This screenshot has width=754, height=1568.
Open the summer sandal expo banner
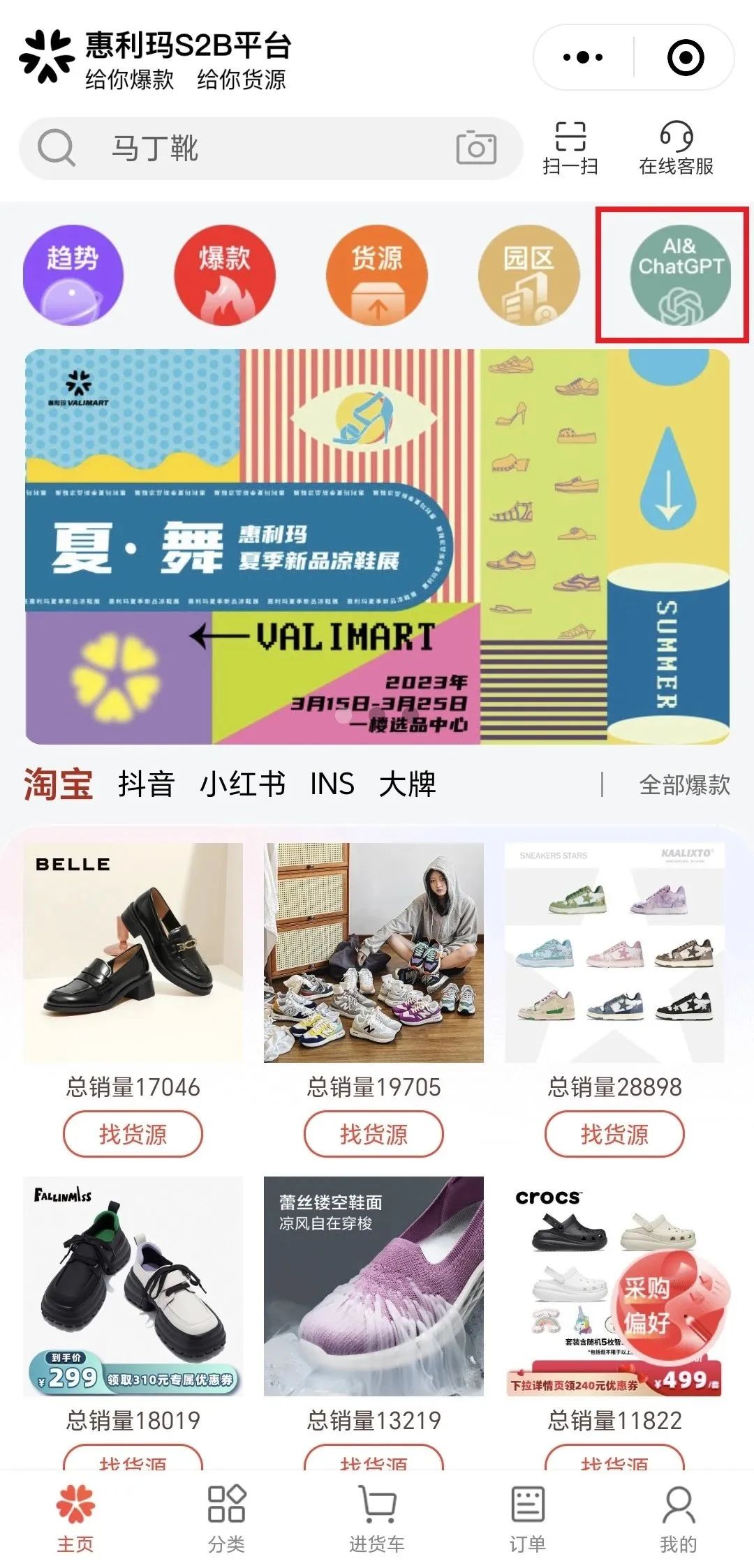(377, 546)
